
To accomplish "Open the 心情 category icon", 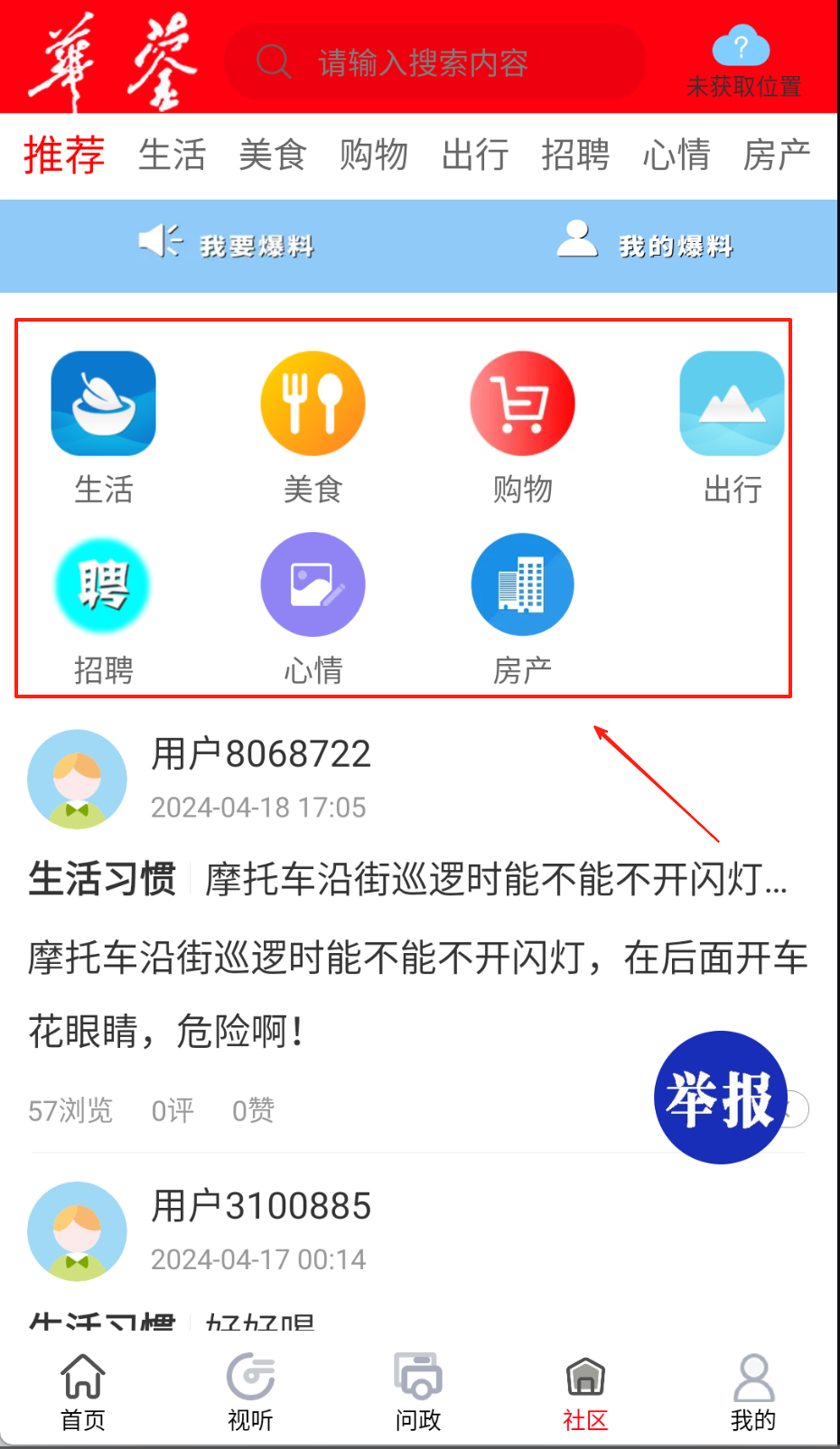I will (x=313, y=585).
